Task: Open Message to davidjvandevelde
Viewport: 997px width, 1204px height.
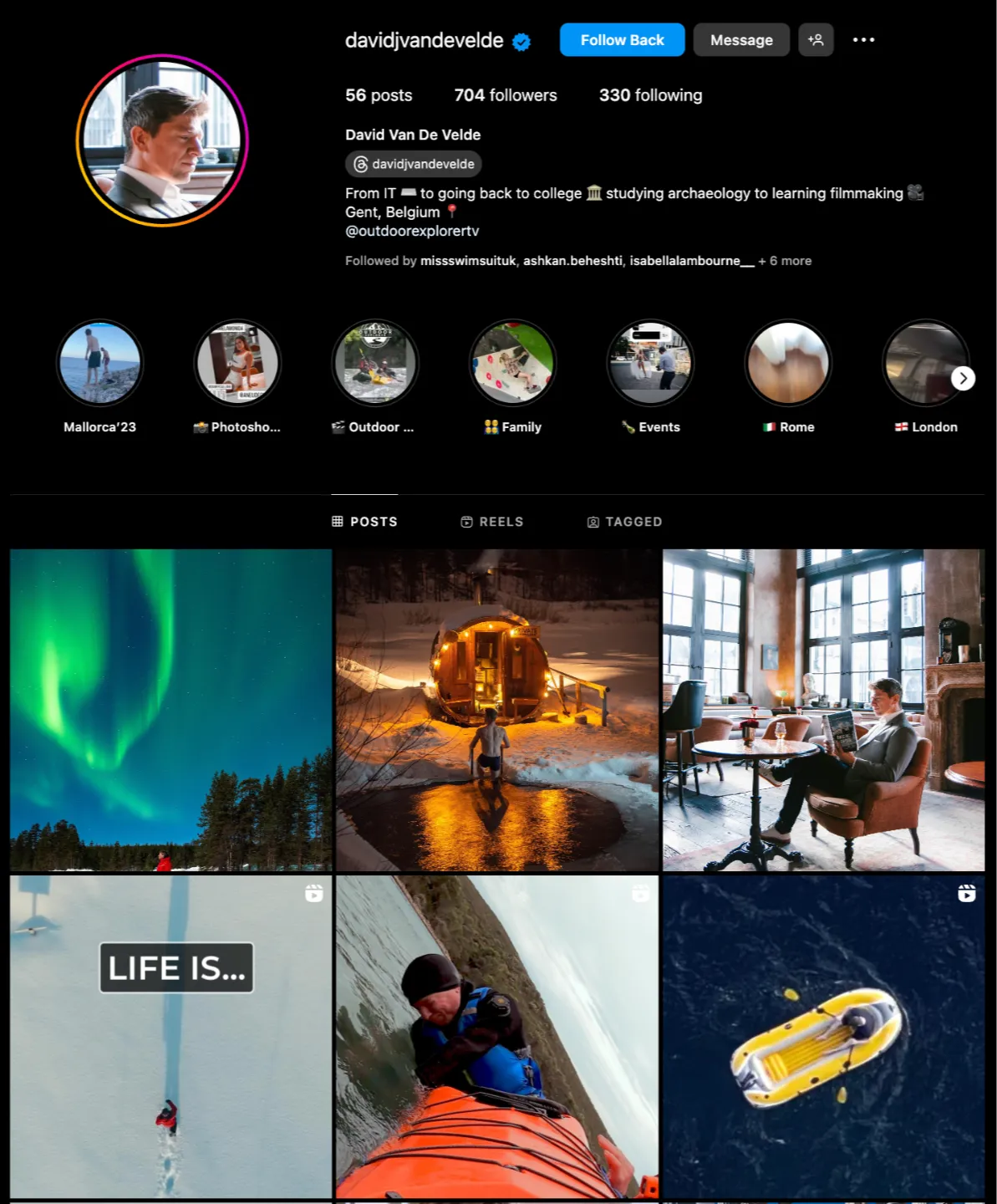Action: click(x=740, y=40)
